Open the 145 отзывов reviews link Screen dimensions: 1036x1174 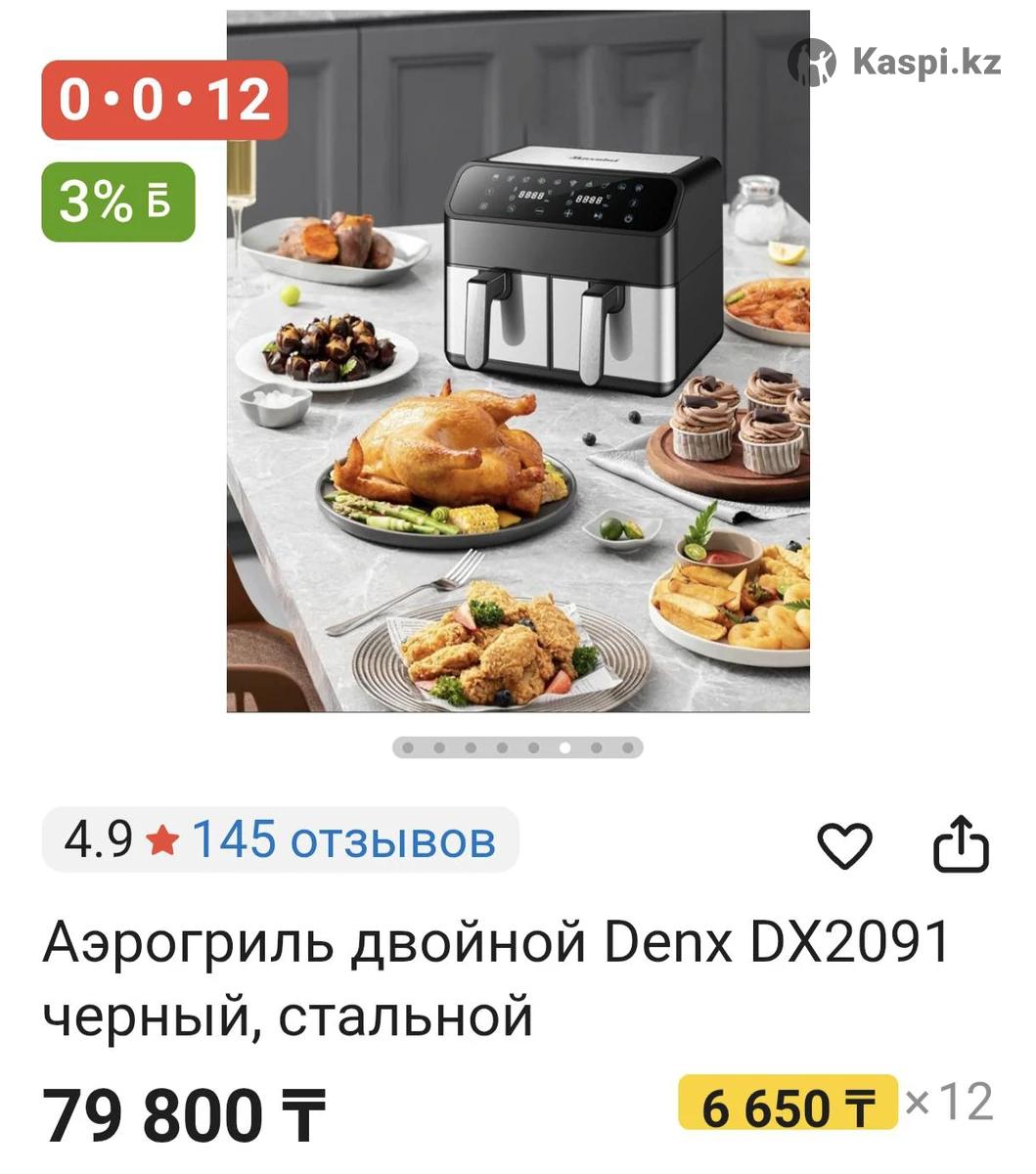coord(343,839)
